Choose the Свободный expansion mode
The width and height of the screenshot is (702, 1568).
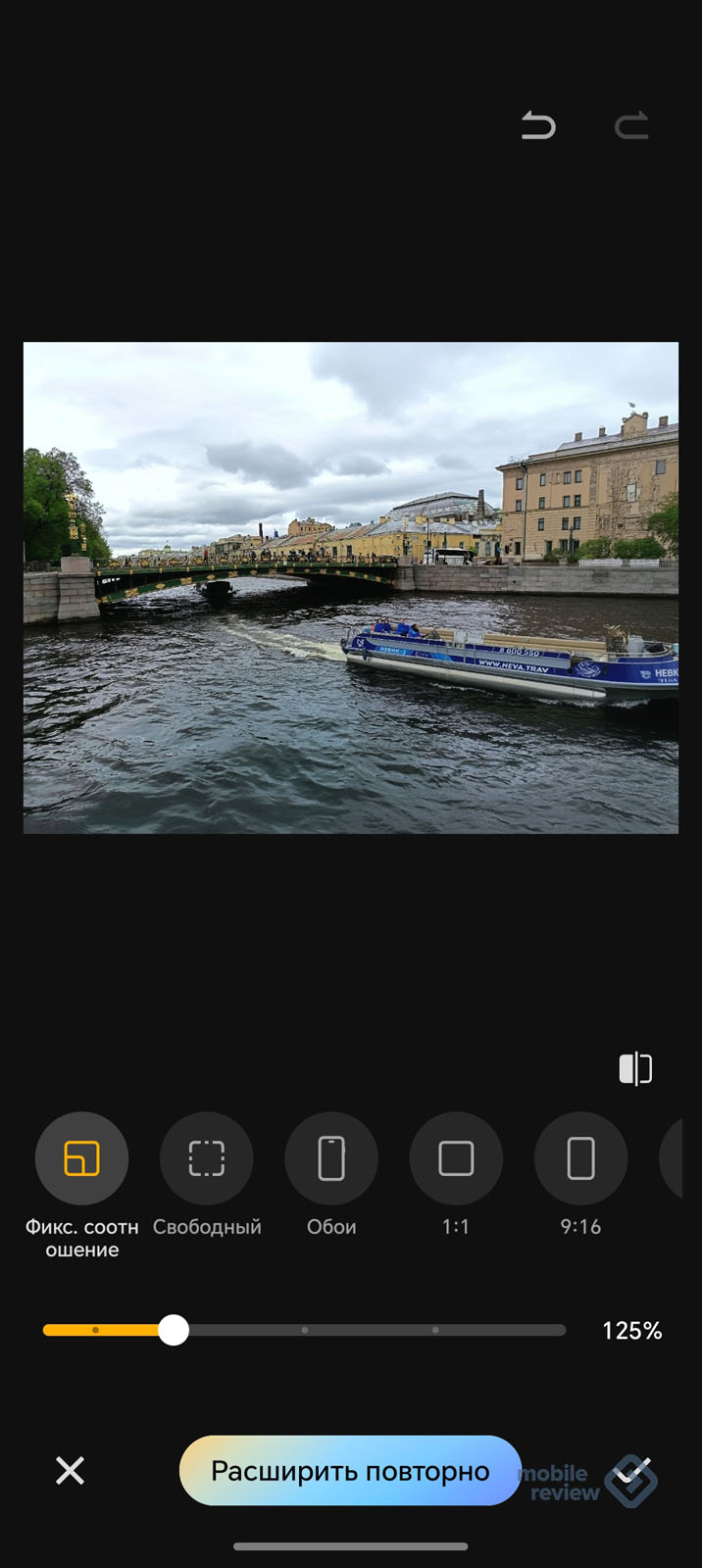207,1158
